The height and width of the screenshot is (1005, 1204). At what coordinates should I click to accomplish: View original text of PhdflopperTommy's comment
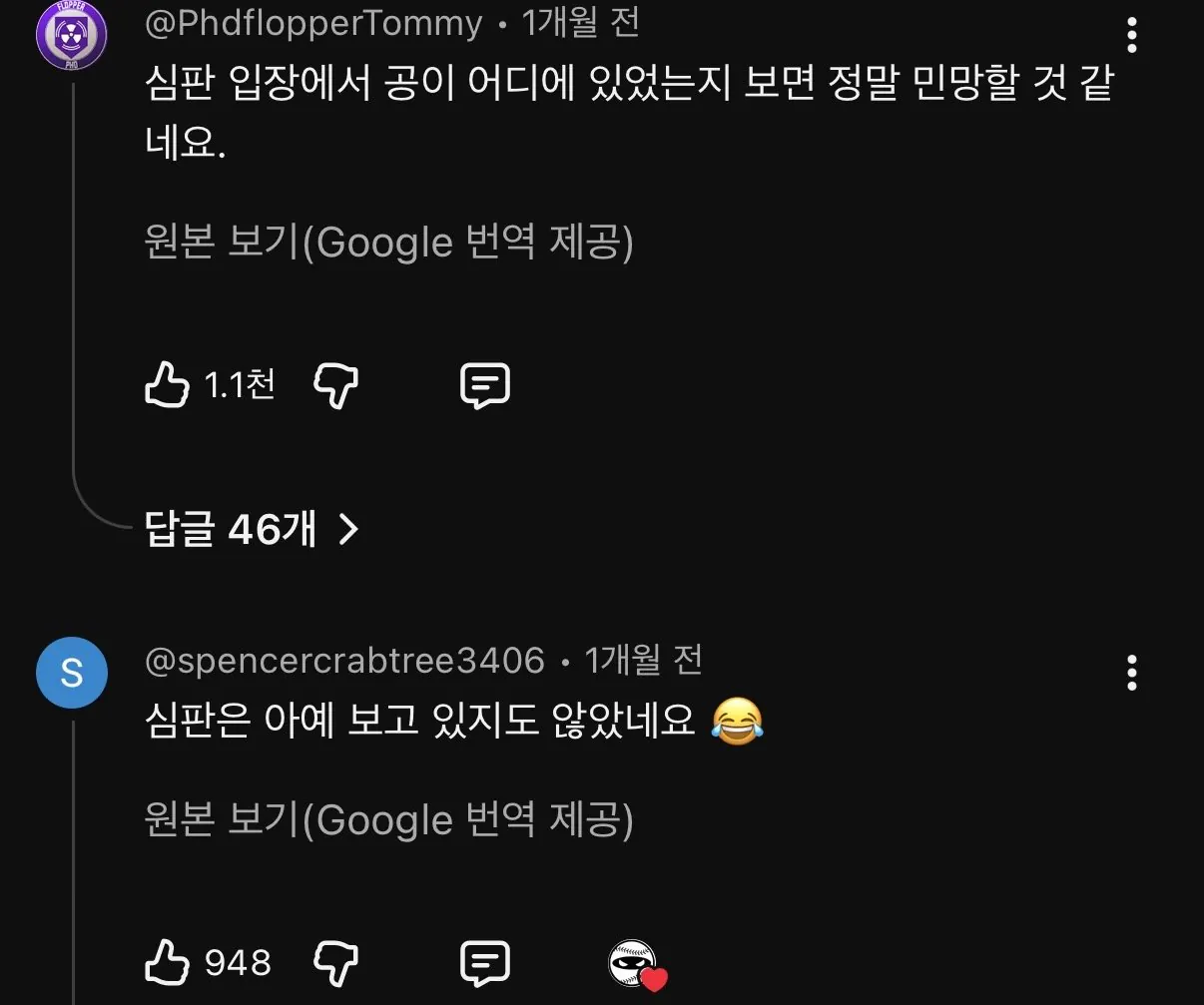tap(388, 243)
